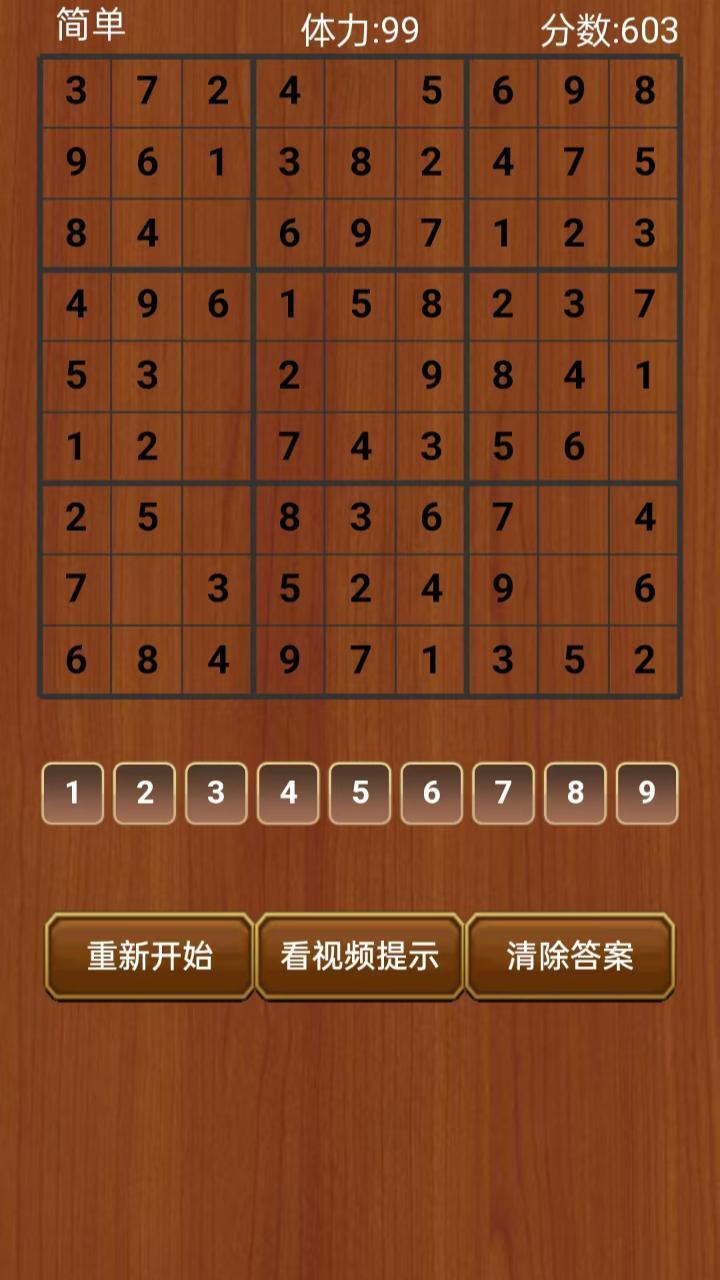Choose the number 7 button
The height and width of the screenshot is (1280, 720).
pyautogui.click(x=503, y=793)
